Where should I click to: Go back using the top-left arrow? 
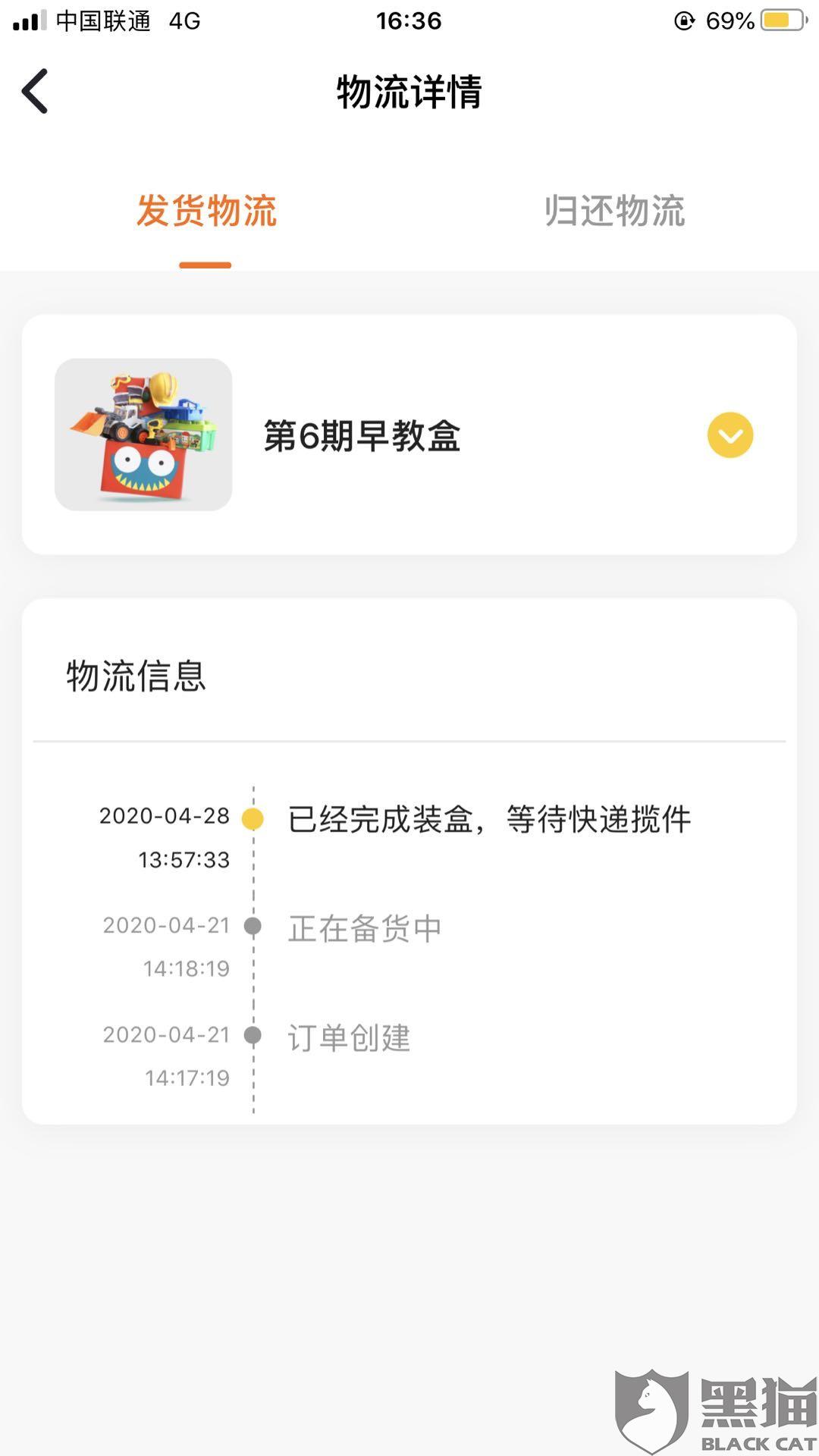[x=35, y=91]
